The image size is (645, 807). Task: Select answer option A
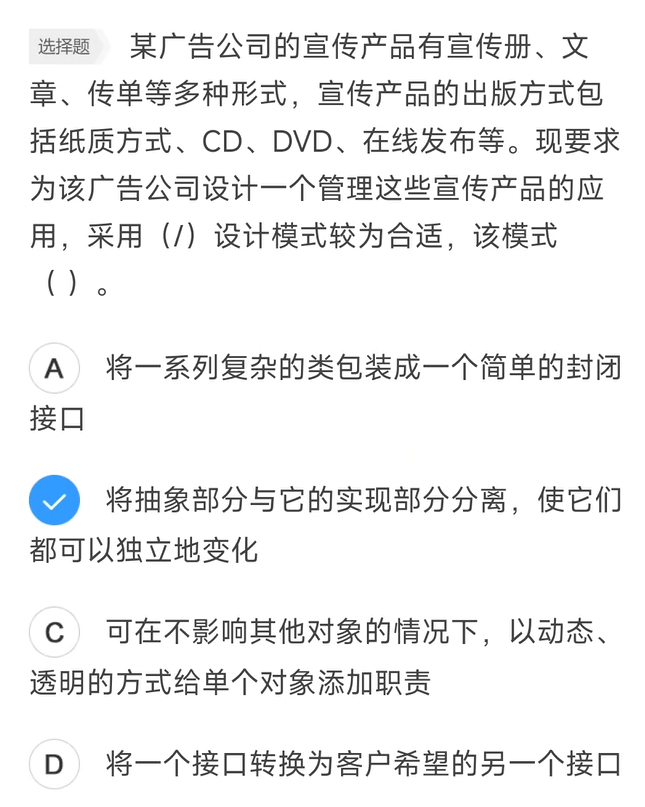54,368
